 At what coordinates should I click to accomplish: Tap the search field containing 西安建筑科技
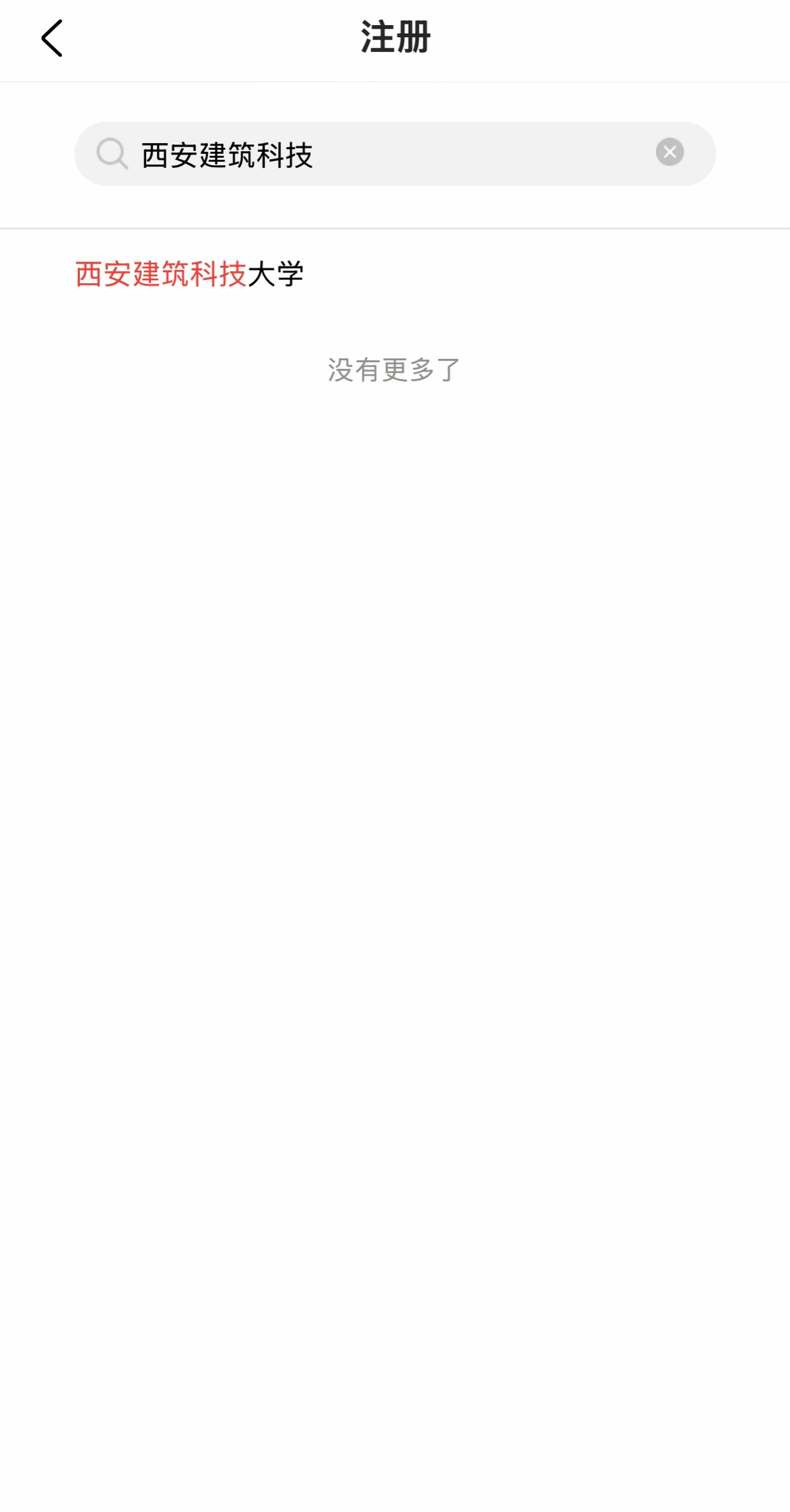[389, 154]
